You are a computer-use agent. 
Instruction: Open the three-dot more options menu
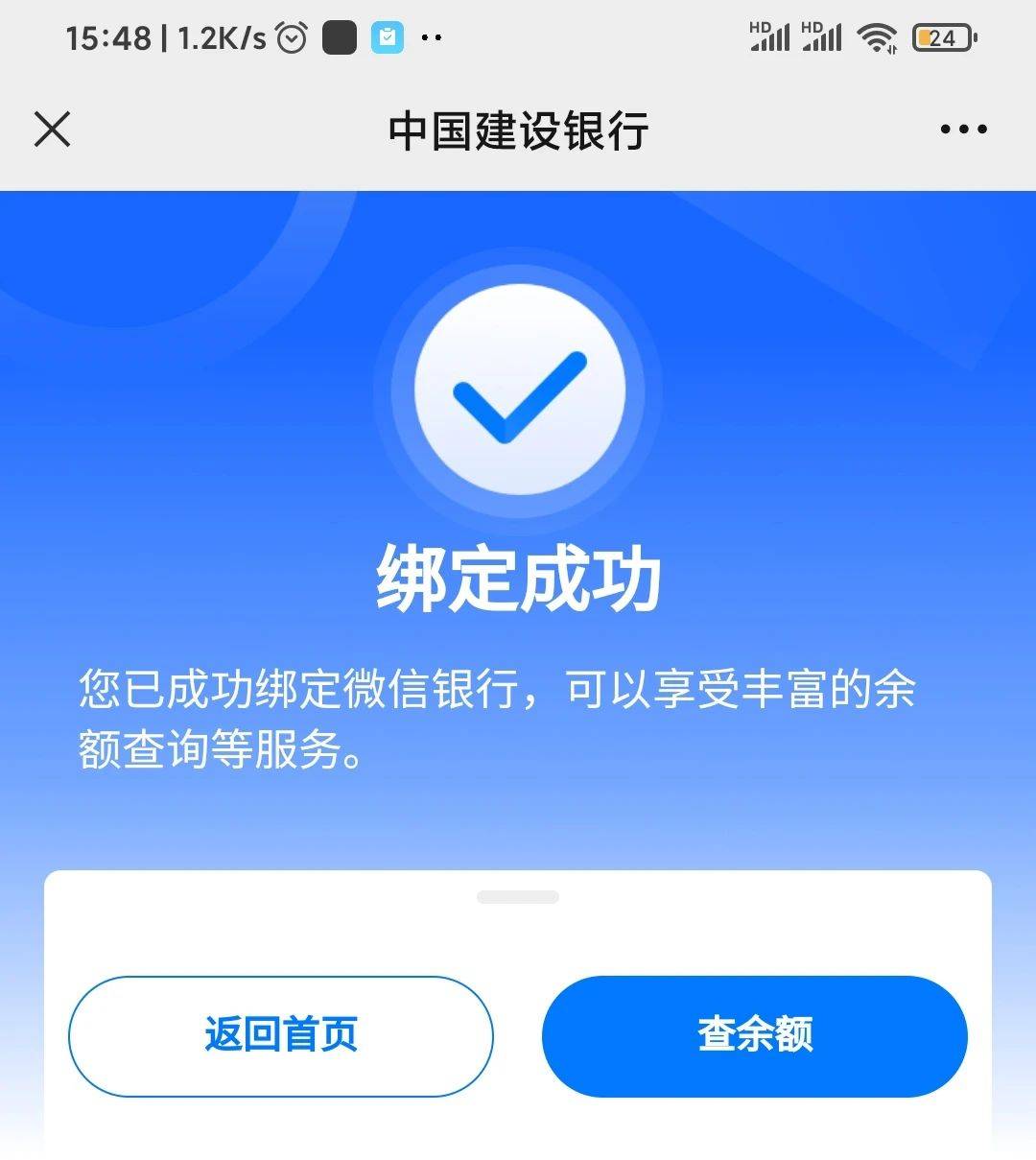963,130
